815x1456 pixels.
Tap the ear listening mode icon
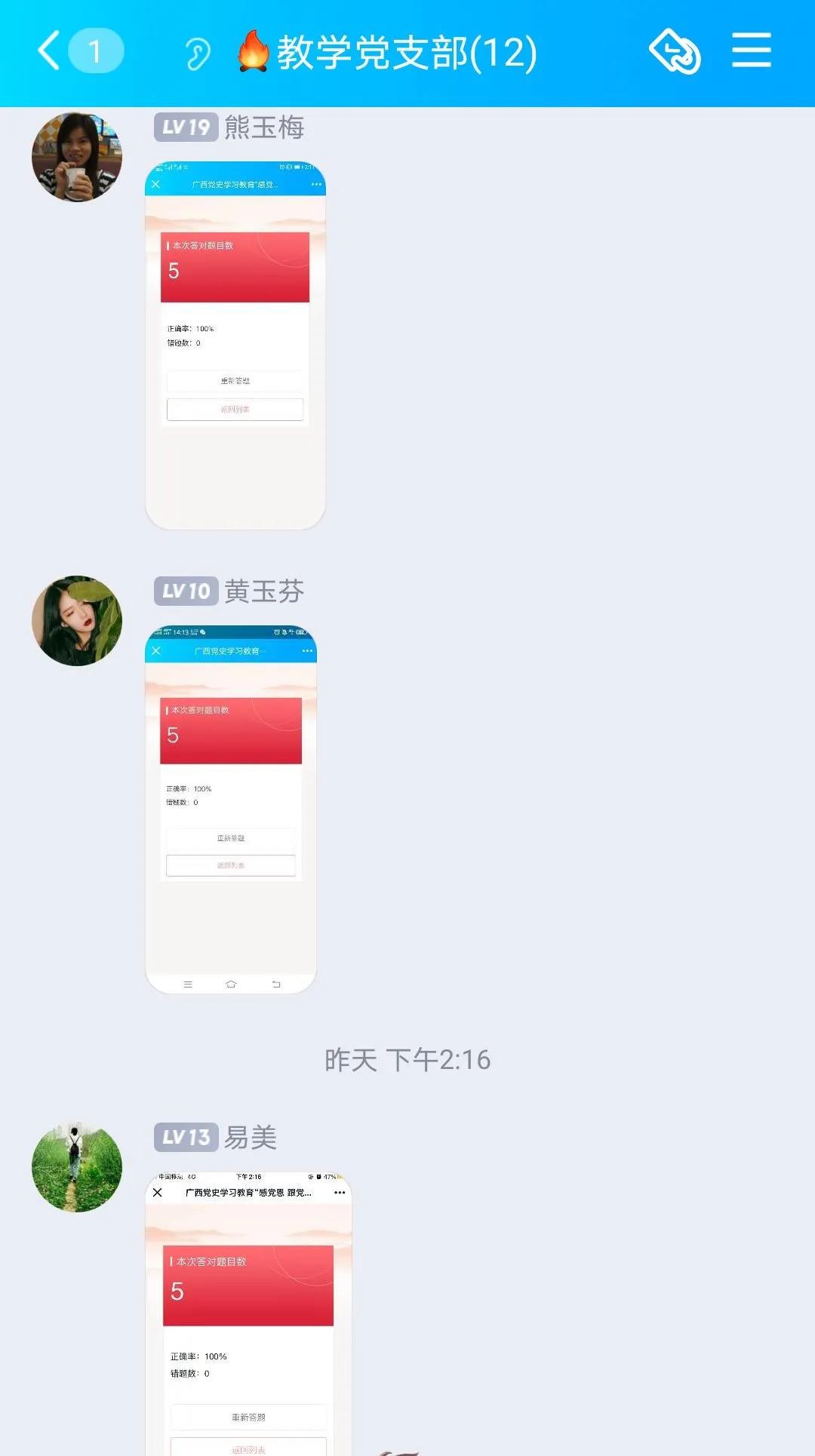pyautogui.click(x=198, y=54)
